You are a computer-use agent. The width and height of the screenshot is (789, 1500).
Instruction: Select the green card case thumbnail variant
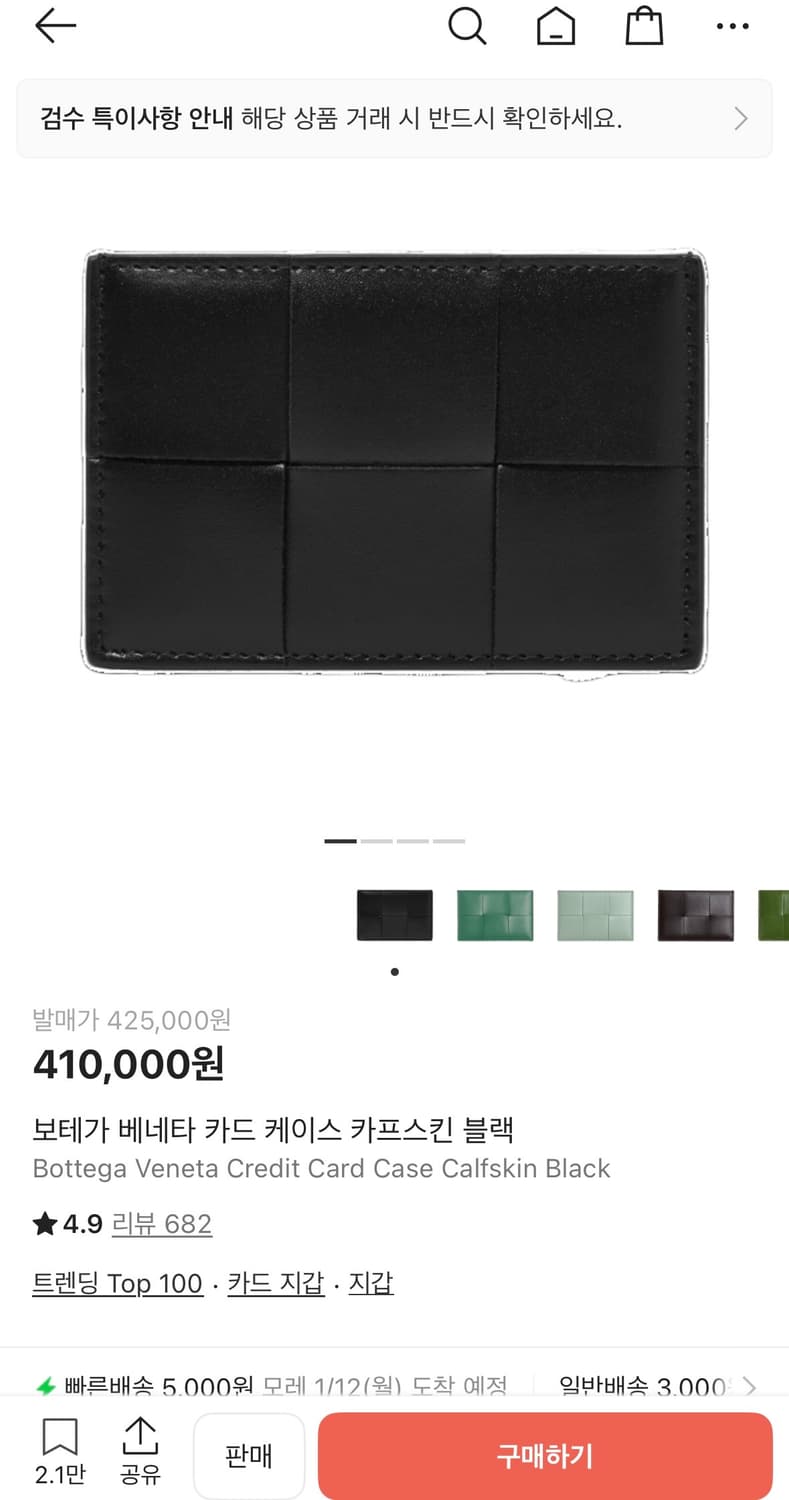click(494, 916)
